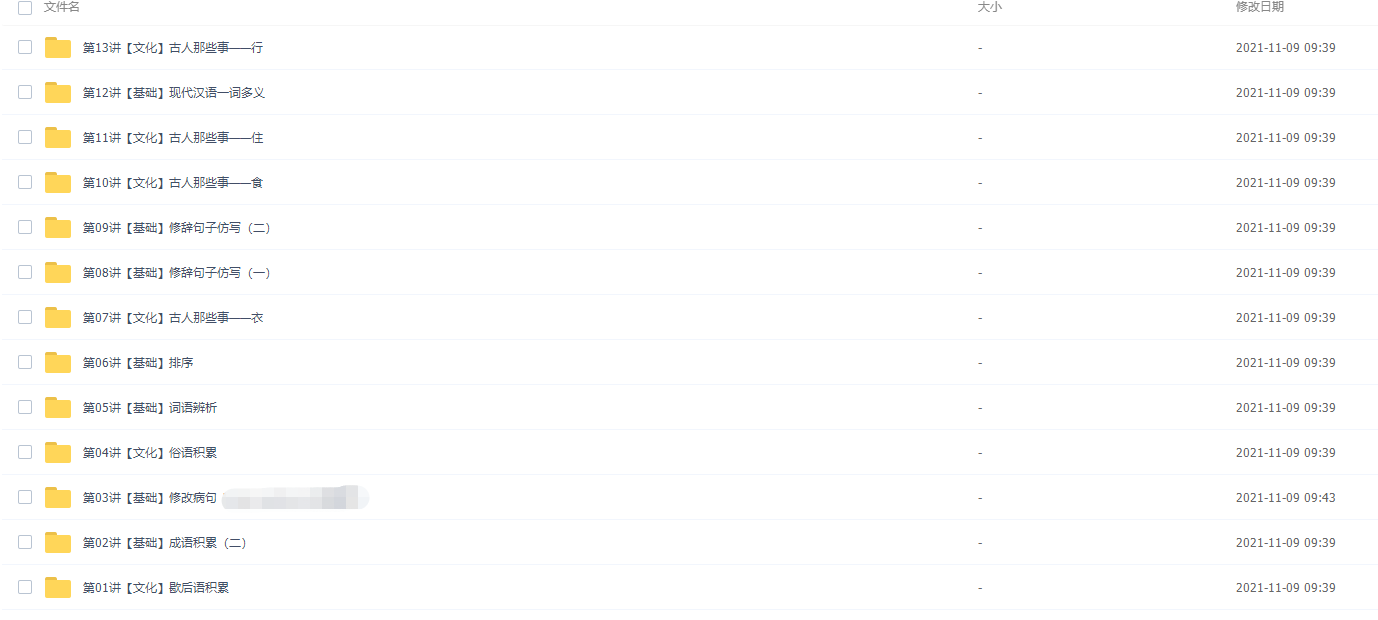Open folder 第11讲 古人那些事——住
Viewport: 1378px width, 620px height.
pos(172,138)
